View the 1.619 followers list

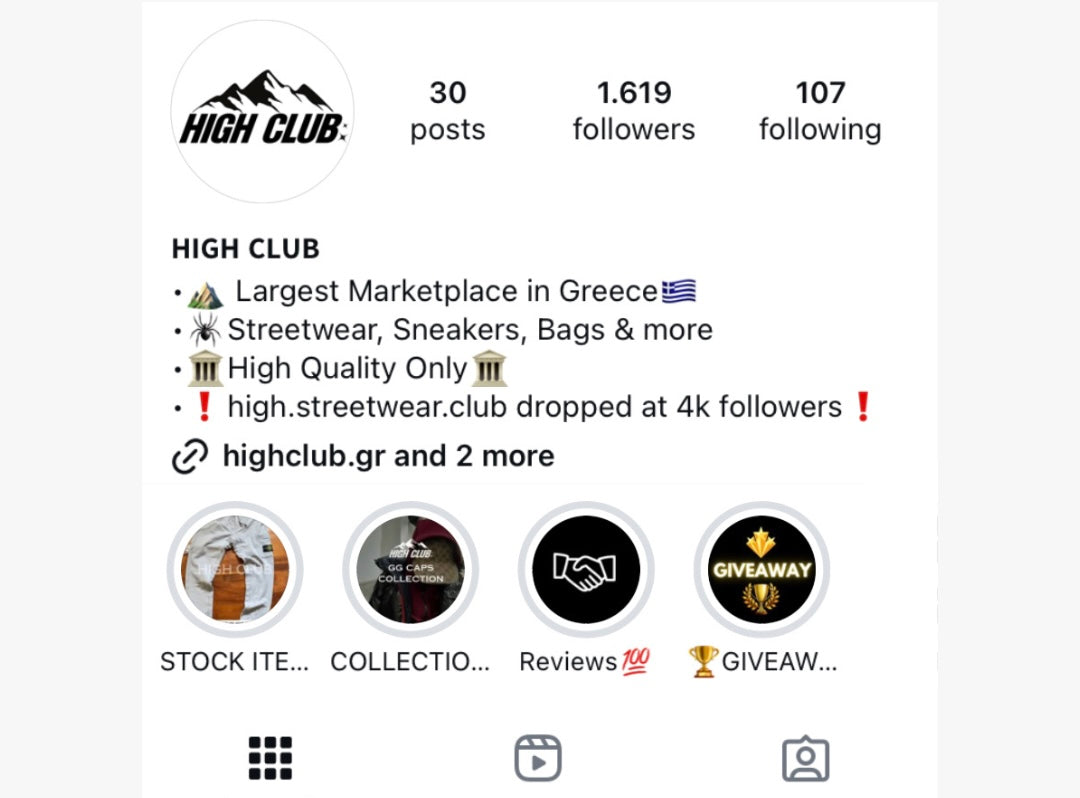click(633, 110)
